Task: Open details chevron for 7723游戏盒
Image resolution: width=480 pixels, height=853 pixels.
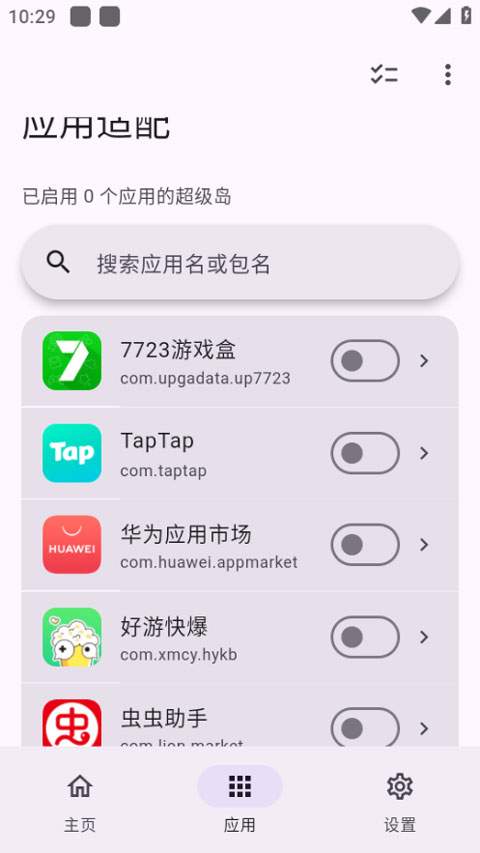Action: [x=424, y=361]
